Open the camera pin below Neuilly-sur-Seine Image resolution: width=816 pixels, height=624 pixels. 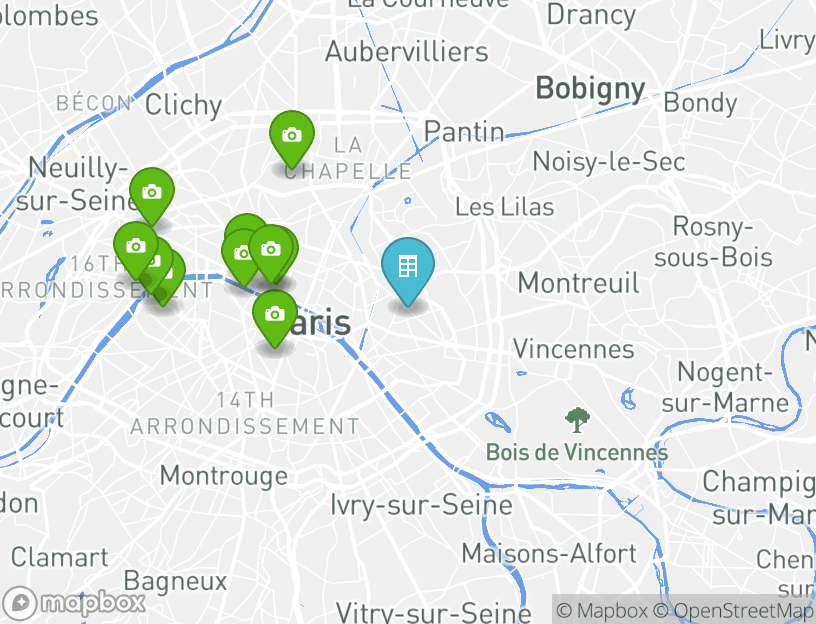(x=151, y=192)
